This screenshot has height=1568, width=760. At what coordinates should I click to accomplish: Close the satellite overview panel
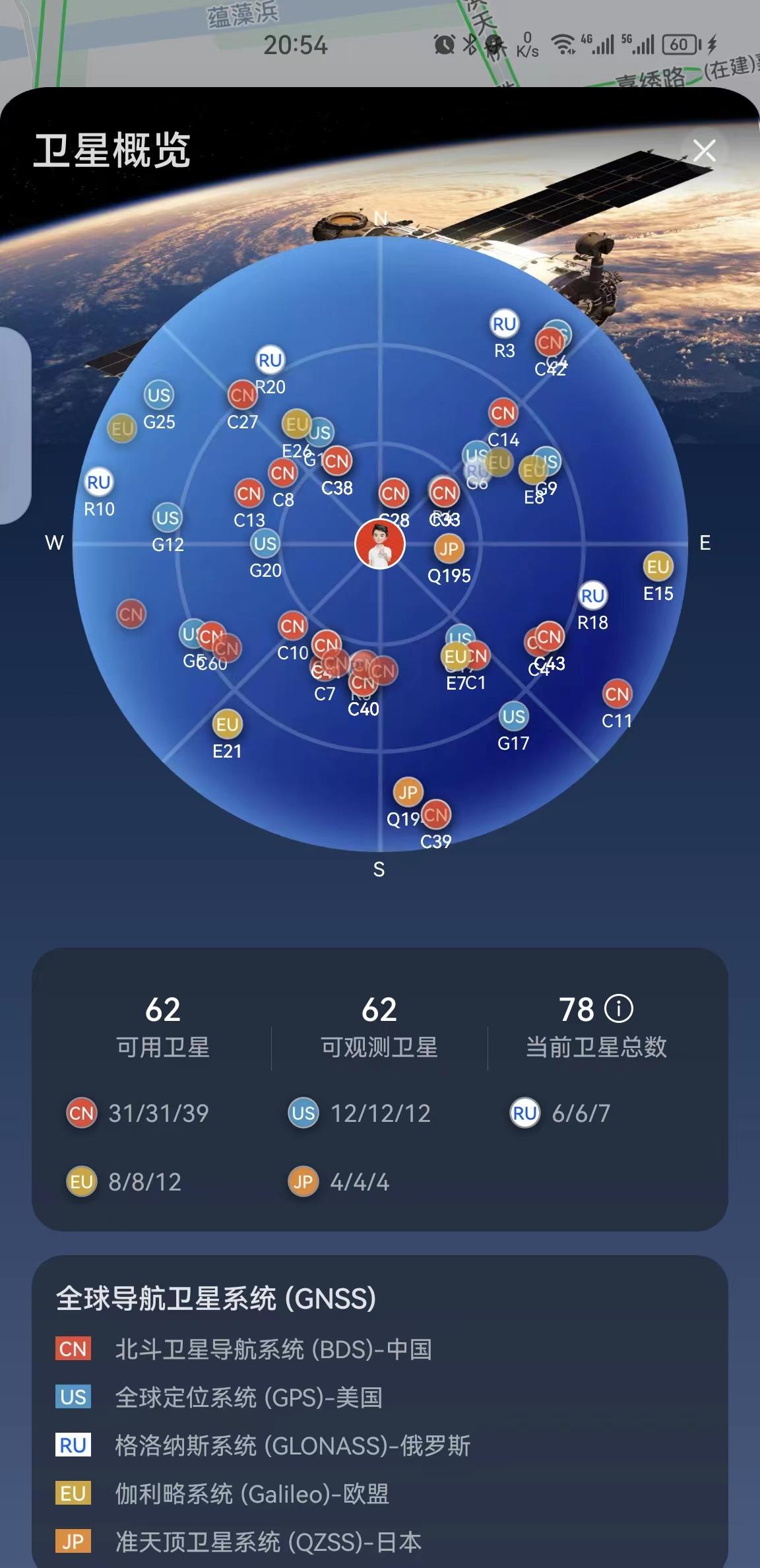tap(704, 150)
